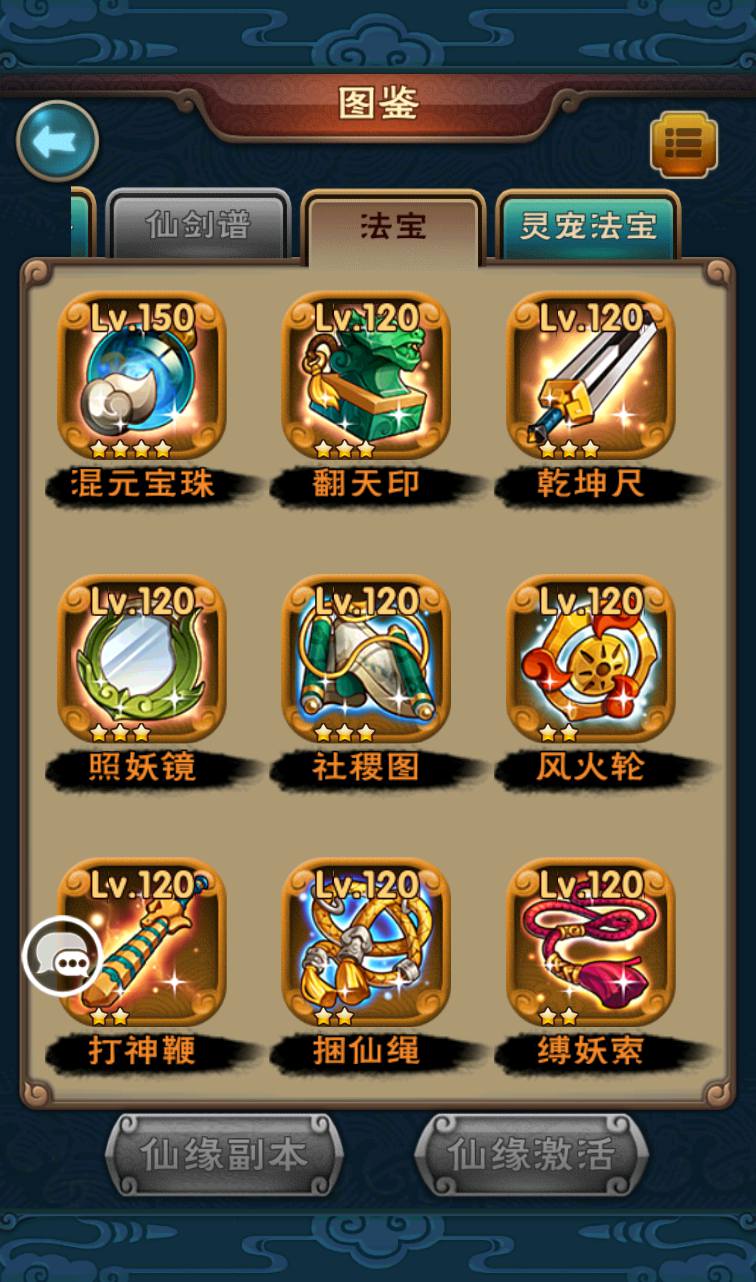Go back using the blue arrow button
The image size is (756, 1282).
57,141
